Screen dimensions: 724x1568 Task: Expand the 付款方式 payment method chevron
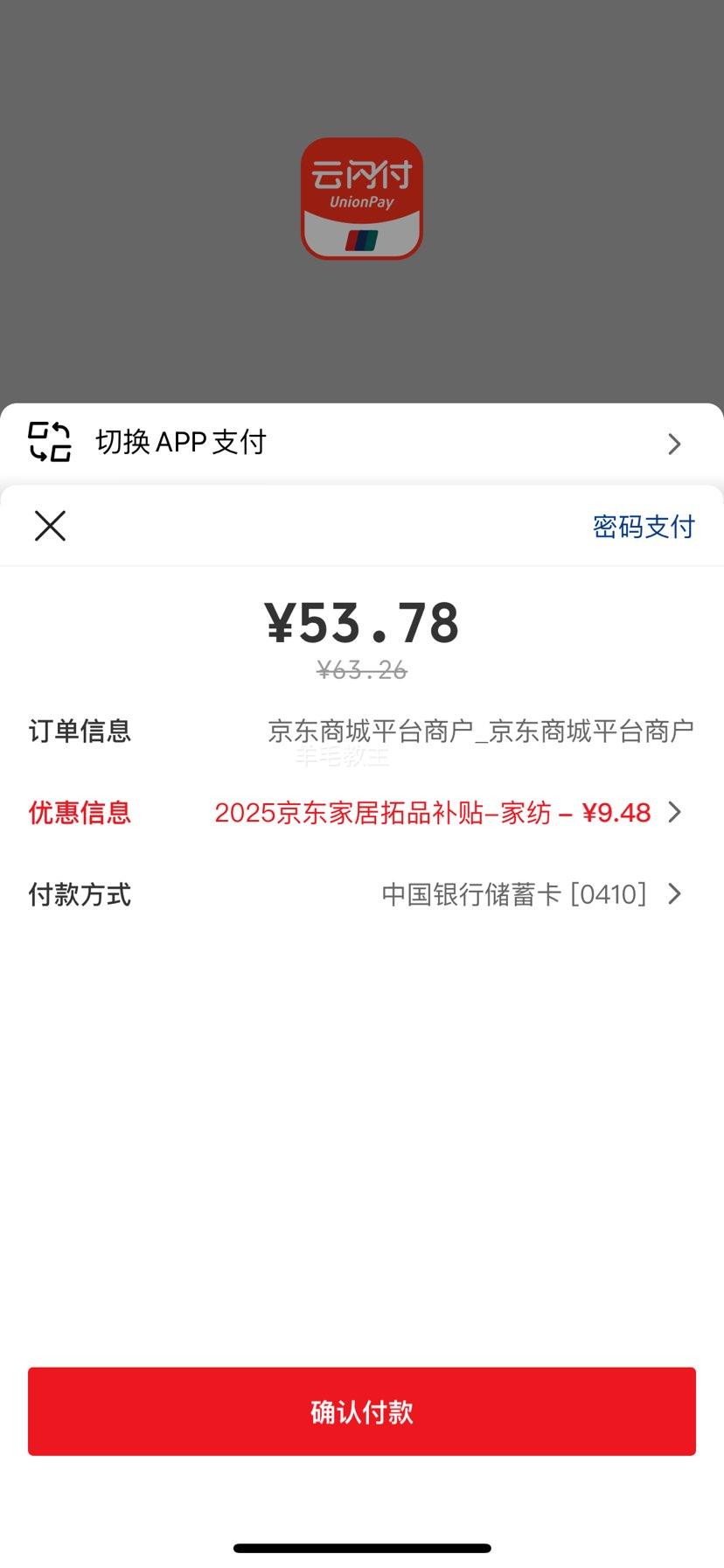pyautogui.click(x=674, y=894)
